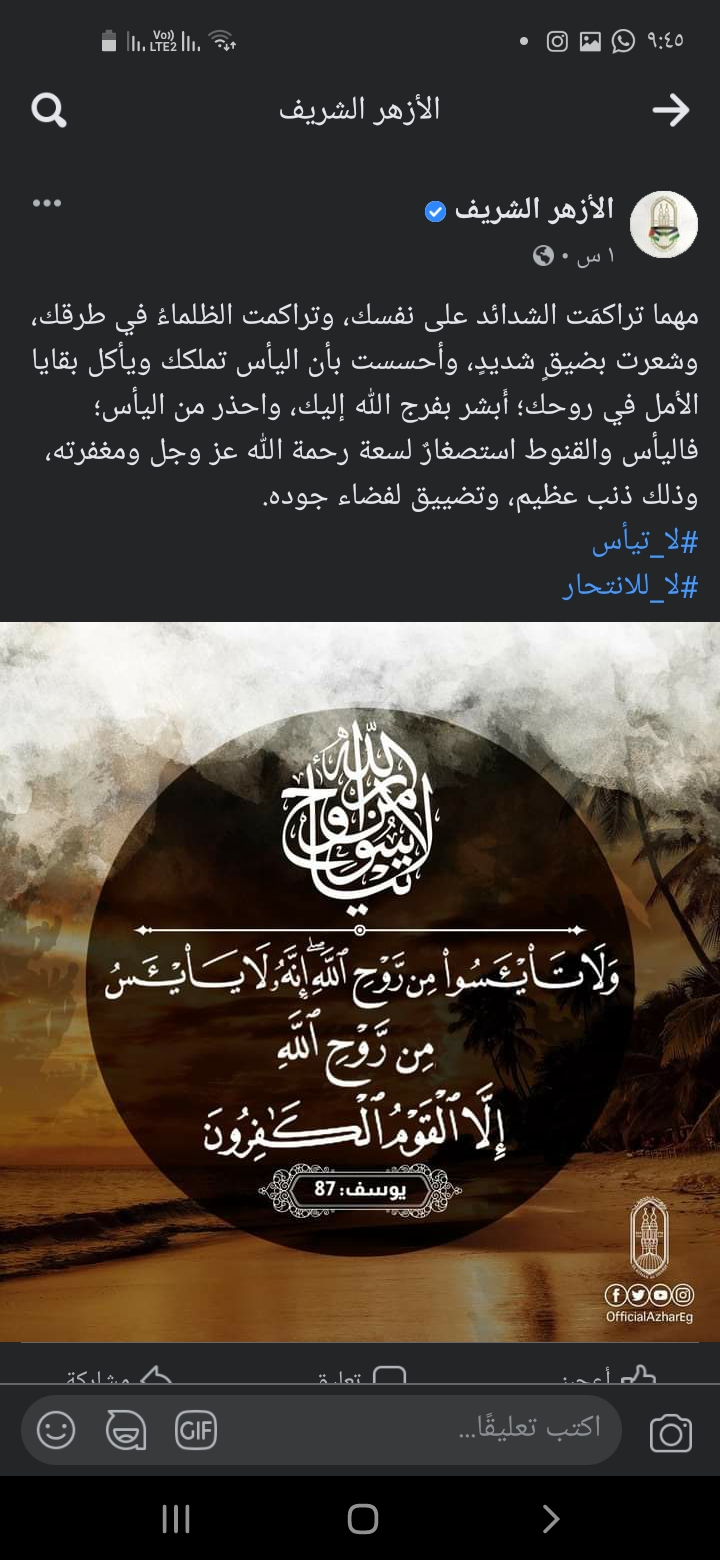Open the sticker picker in comment bar

(x=126, y=1430)
